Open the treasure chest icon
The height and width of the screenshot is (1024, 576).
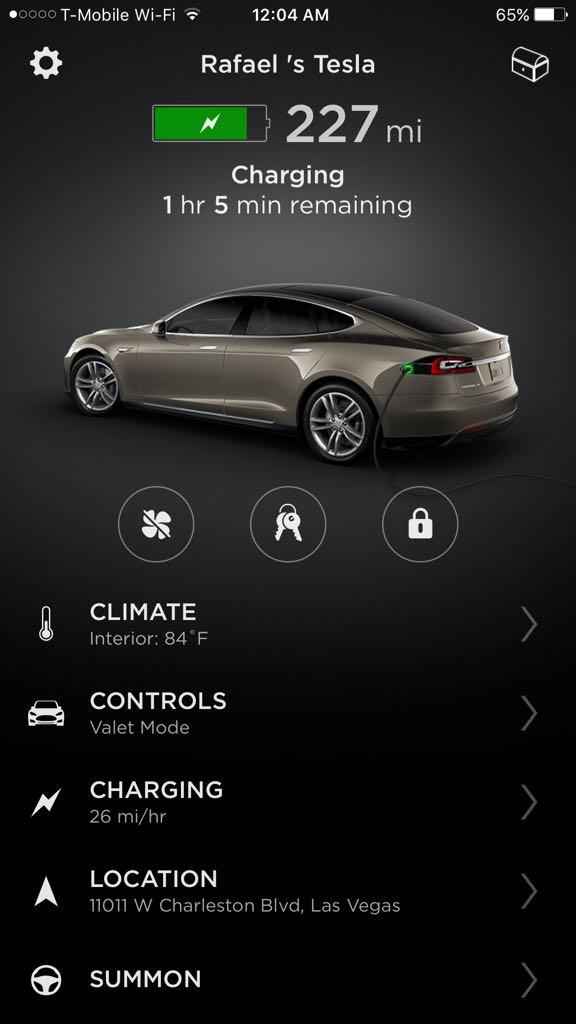530,64
